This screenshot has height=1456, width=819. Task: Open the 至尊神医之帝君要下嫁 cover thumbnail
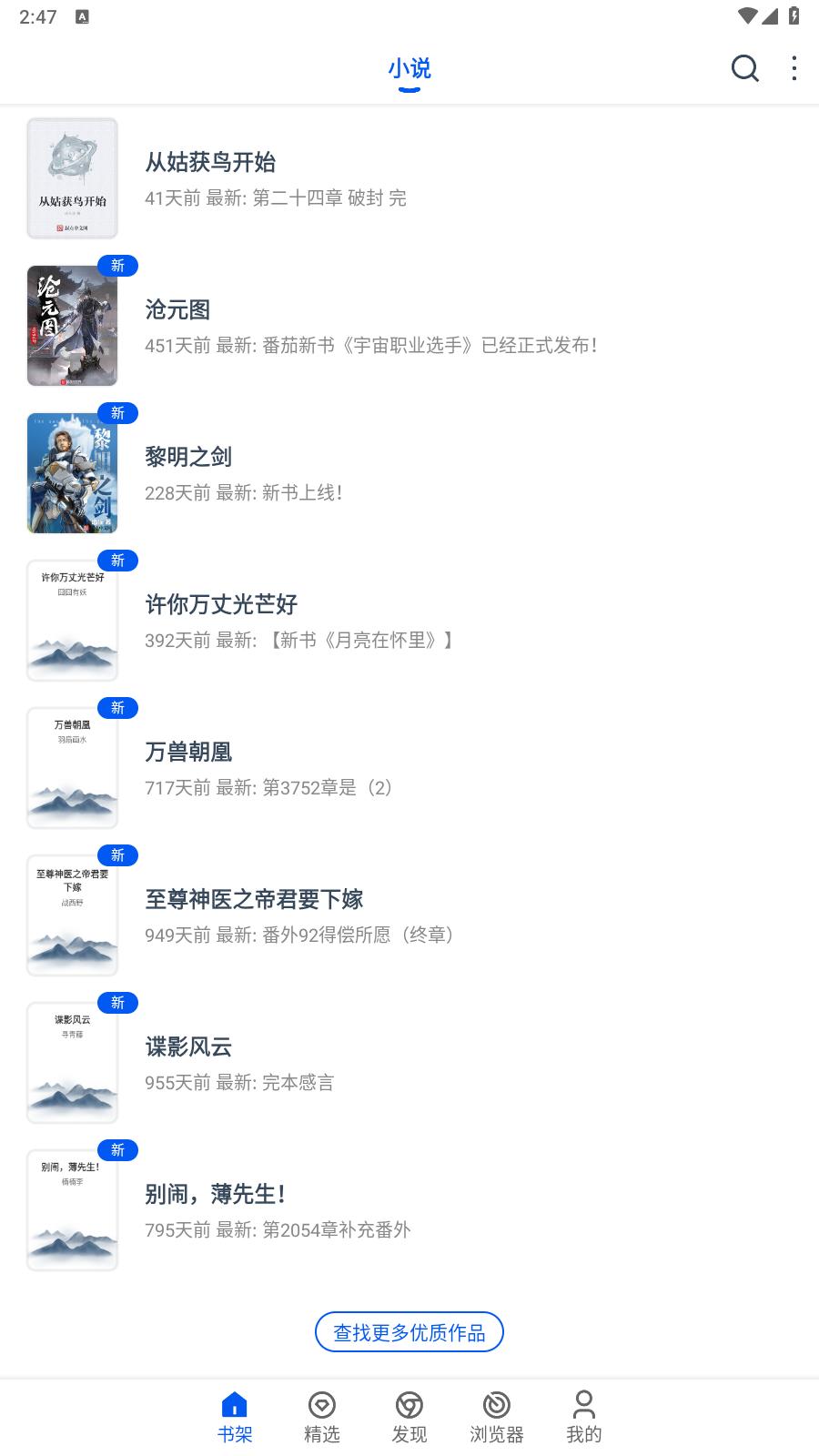coord(72,915)
